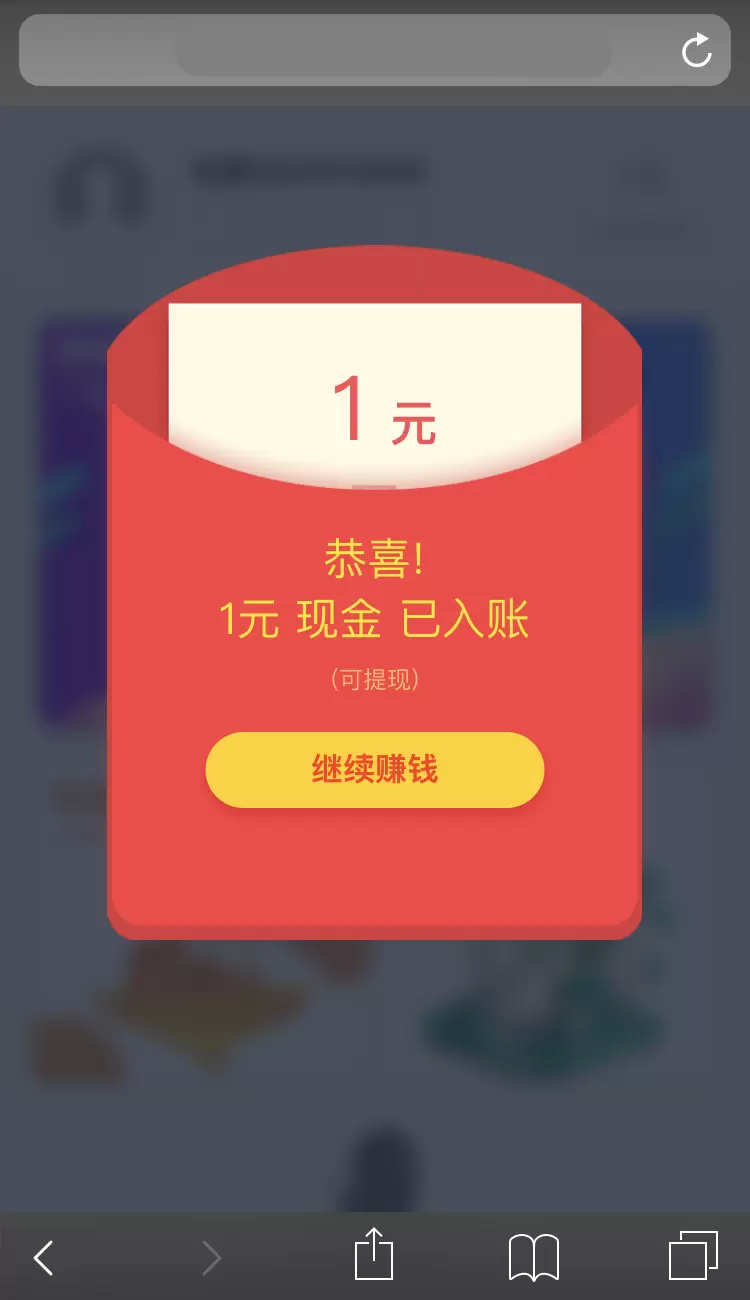750x1300 pixels.
Task: Open browser bookmarks
Action: coord(533,1256)
